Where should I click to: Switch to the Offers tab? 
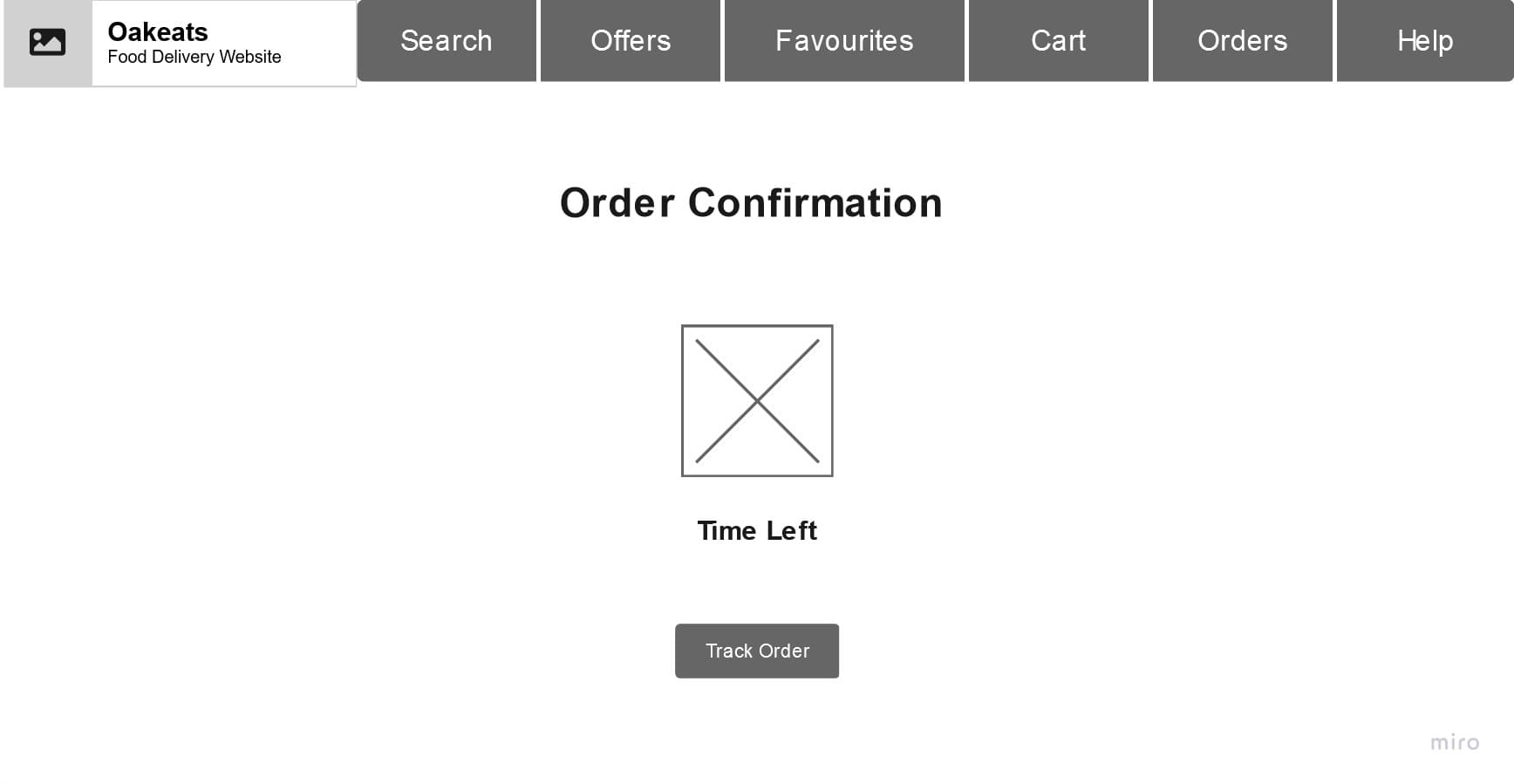coord(631,41)
